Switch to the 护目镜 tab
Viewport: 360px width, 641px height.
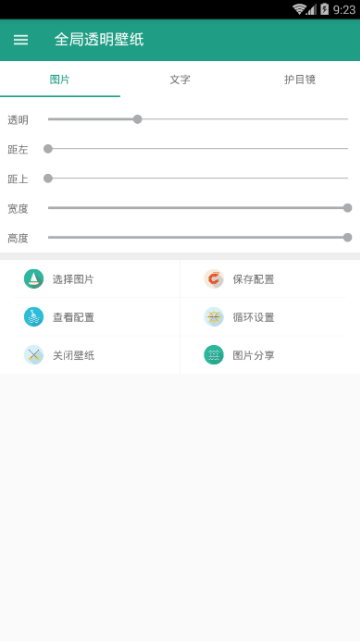300,79
